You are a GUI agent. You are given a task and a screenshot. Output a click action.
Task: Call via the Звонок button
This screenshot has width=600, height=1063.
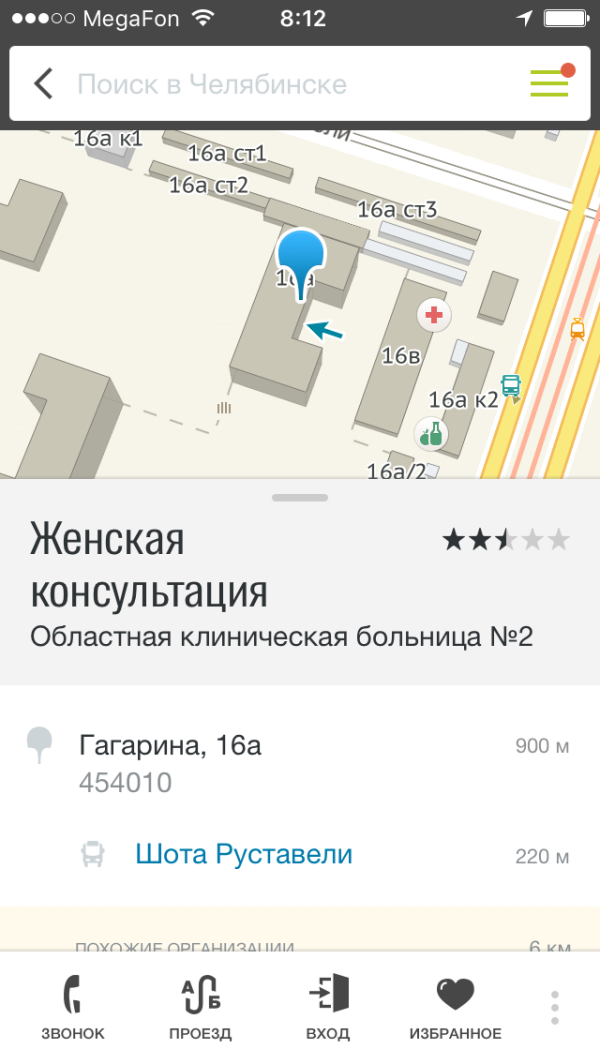click(73, 1007)
